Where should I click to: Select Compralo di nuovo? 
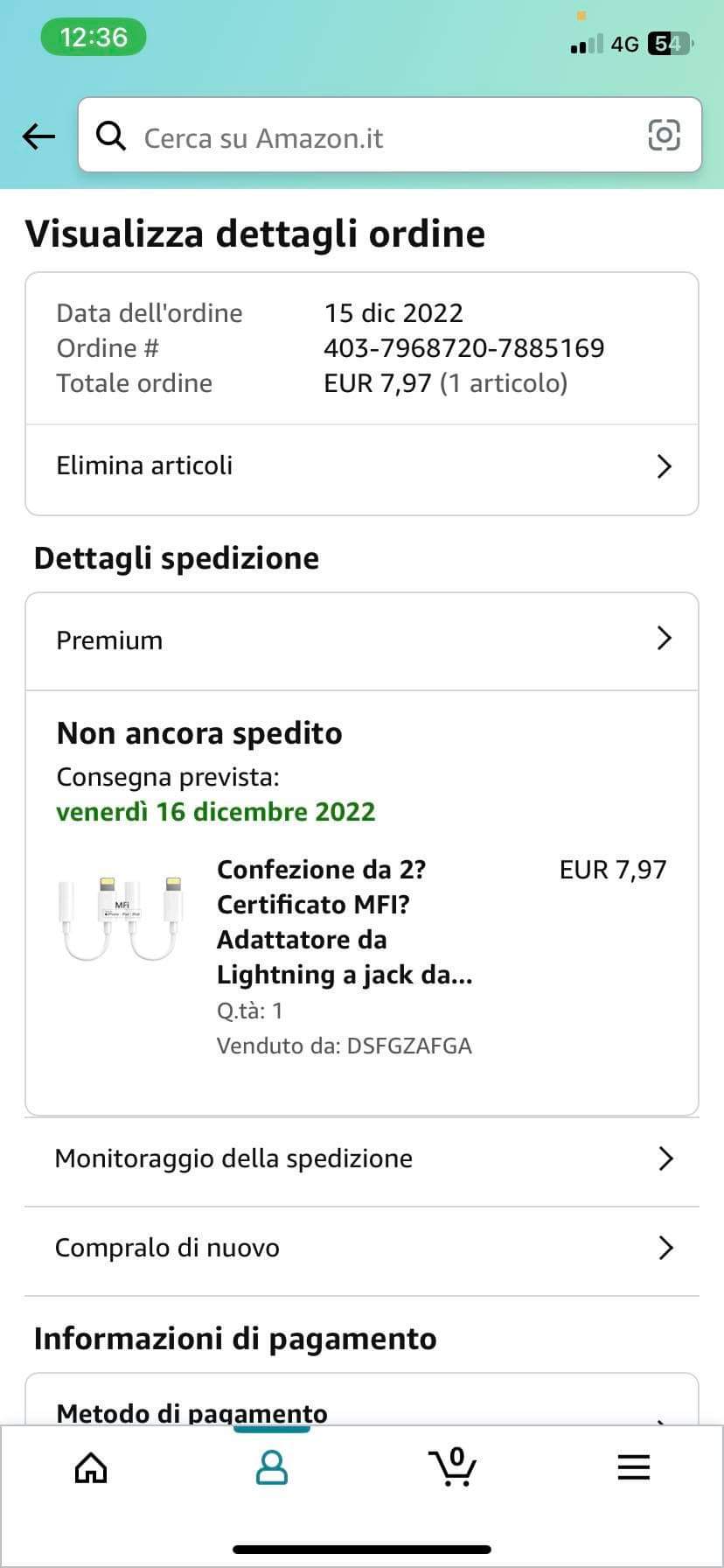click(362, 1249)
